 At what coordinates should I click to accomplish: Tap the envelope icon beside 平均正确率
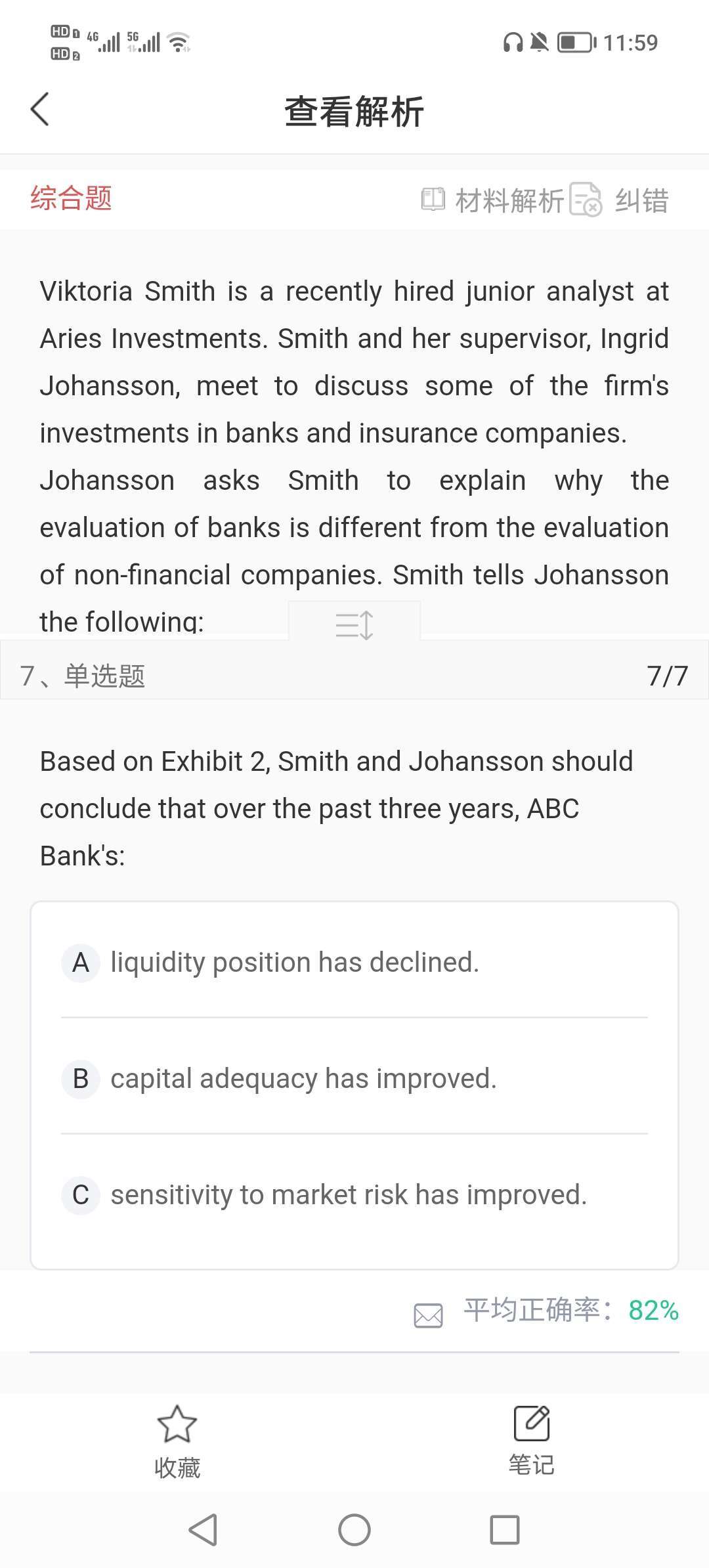coord(428,1315)
